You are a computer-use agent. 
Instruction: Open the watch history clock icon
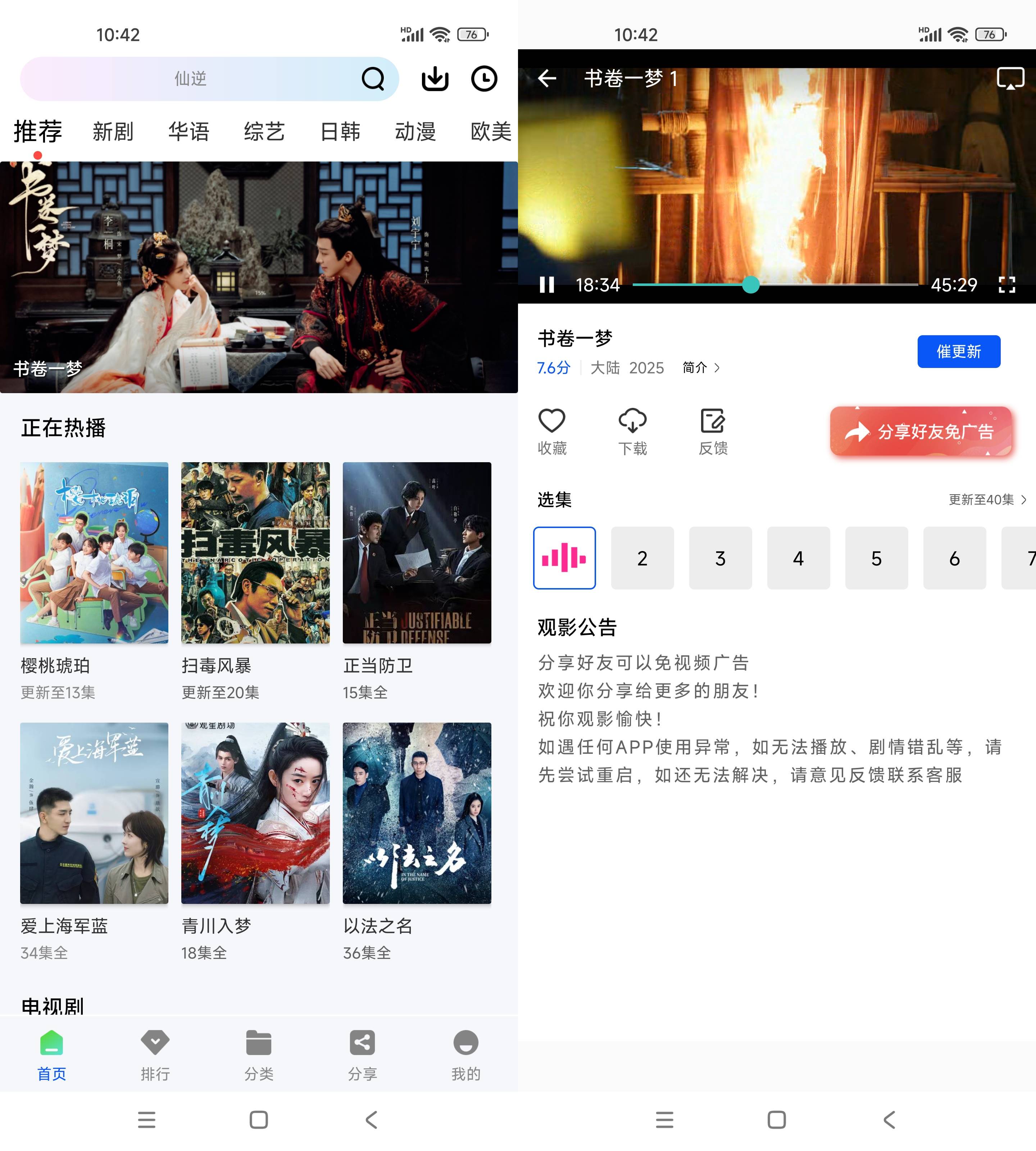click(484, 78)
